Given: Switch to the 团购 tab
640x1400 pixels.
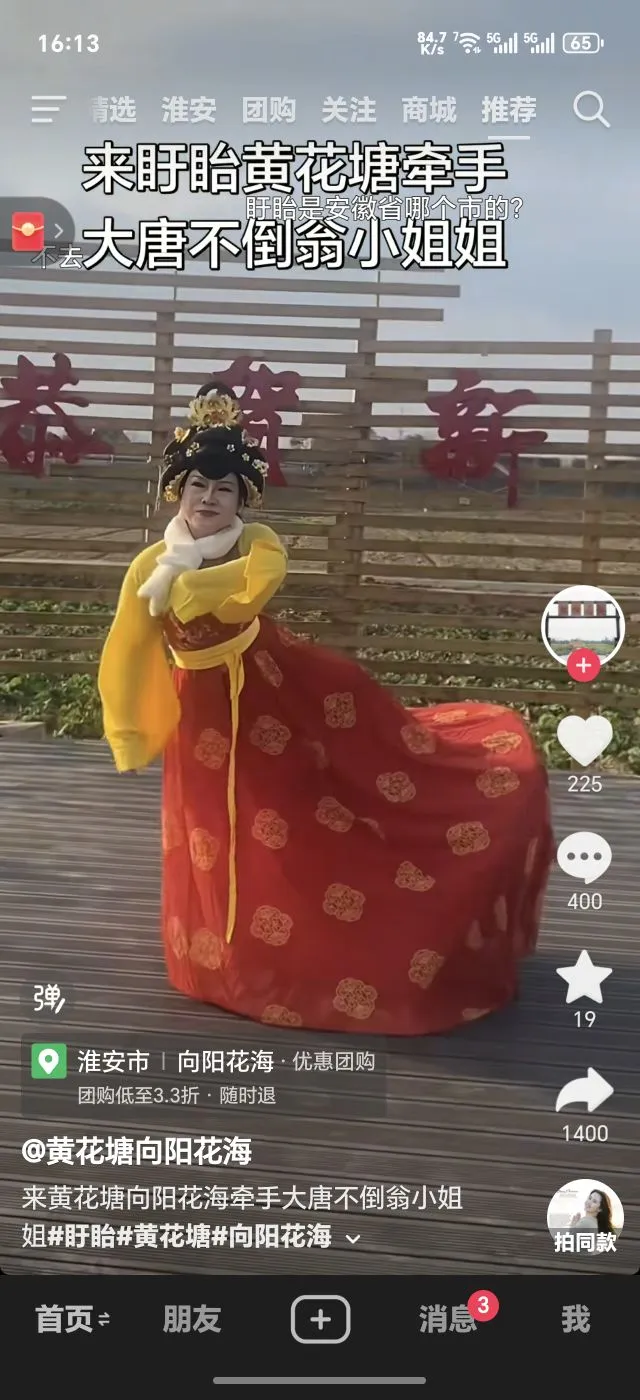Looking at the screenshot, I should [268, 109].
